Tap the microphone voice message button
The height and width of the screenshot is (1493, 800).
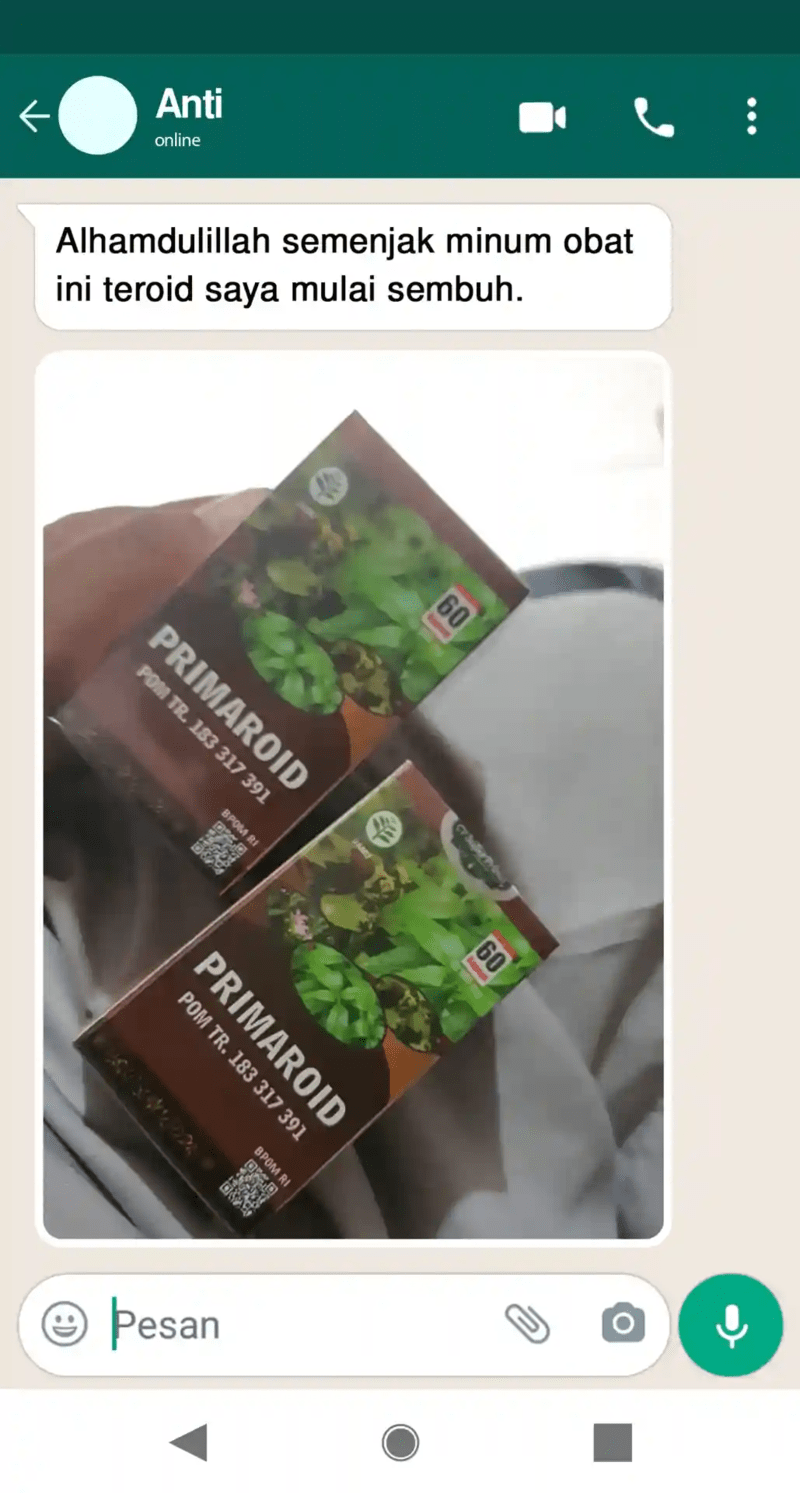coord(731,1324)
